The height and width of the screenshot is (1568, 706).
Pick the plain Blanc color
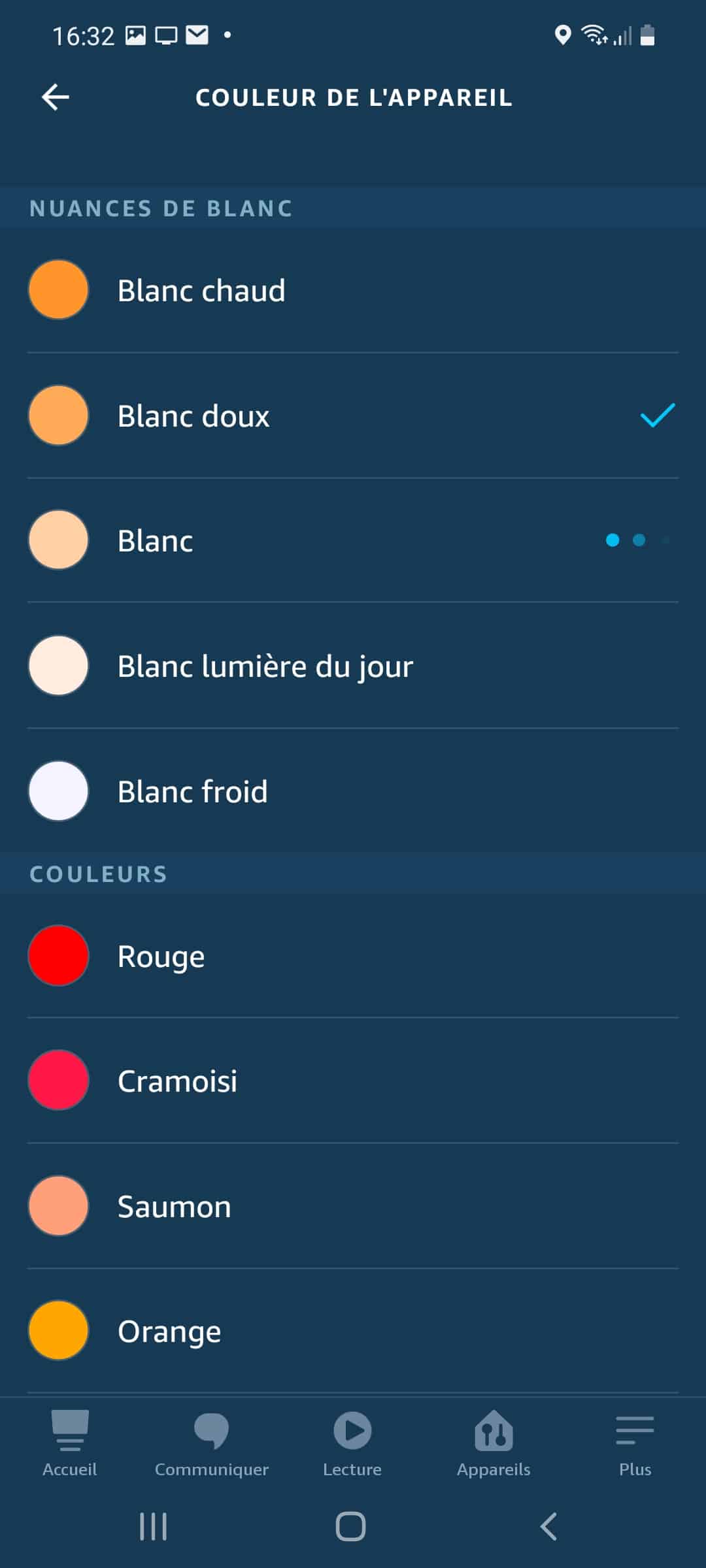(353, 540)
